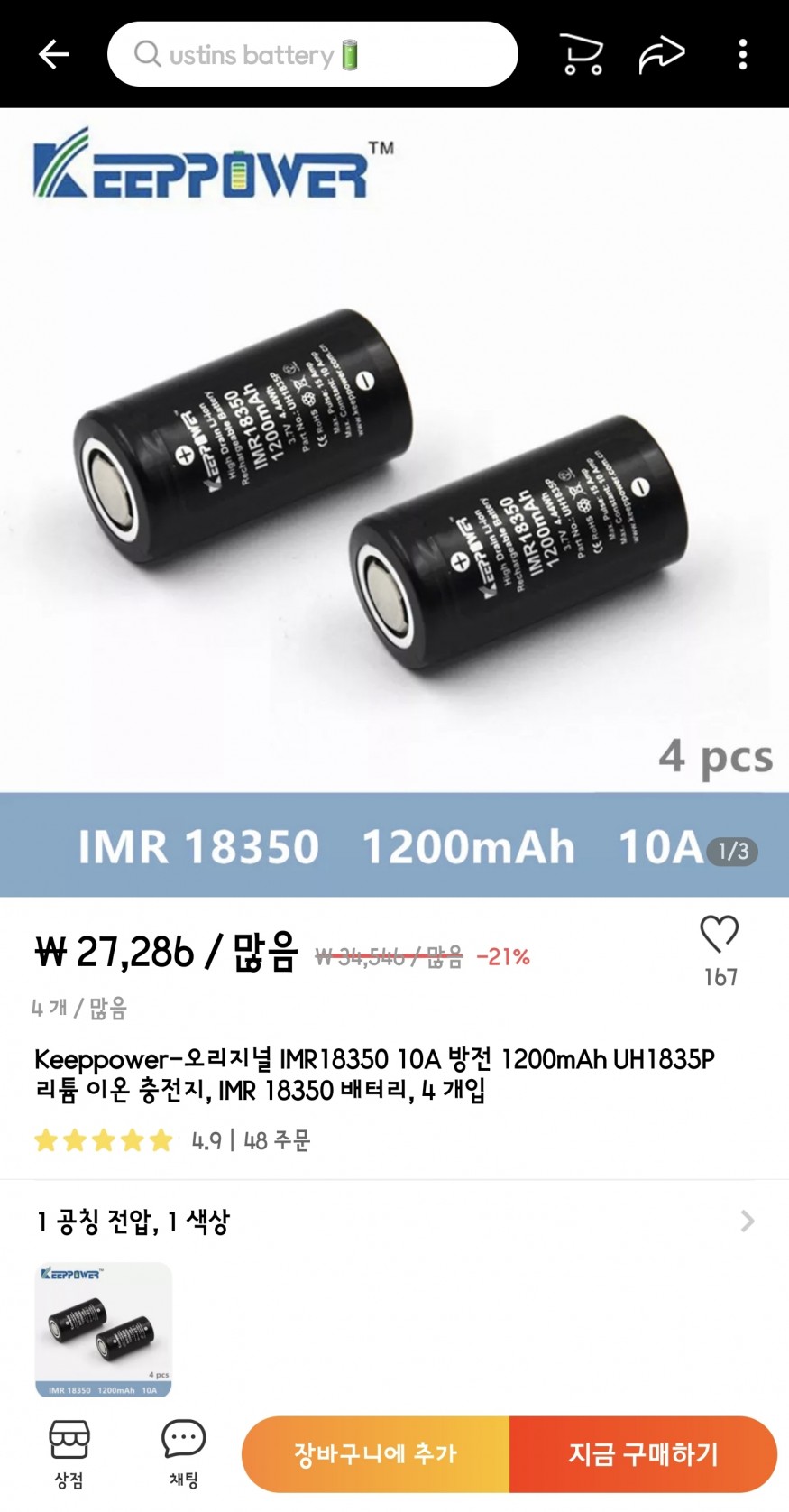Open 채팅 with the seller
The height and width of the screenshot is (1512, 789).
tap(183, 1452)
